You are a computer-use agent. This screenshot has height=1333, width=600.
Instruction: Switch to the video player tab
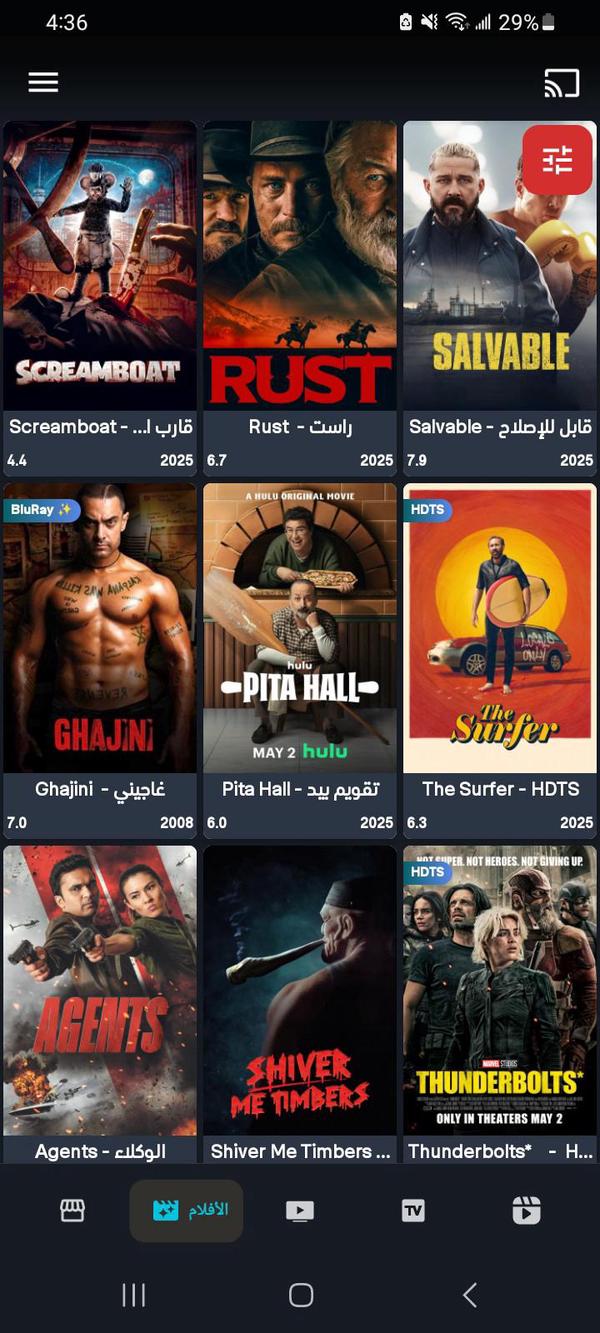click(x=300, y=1211)
